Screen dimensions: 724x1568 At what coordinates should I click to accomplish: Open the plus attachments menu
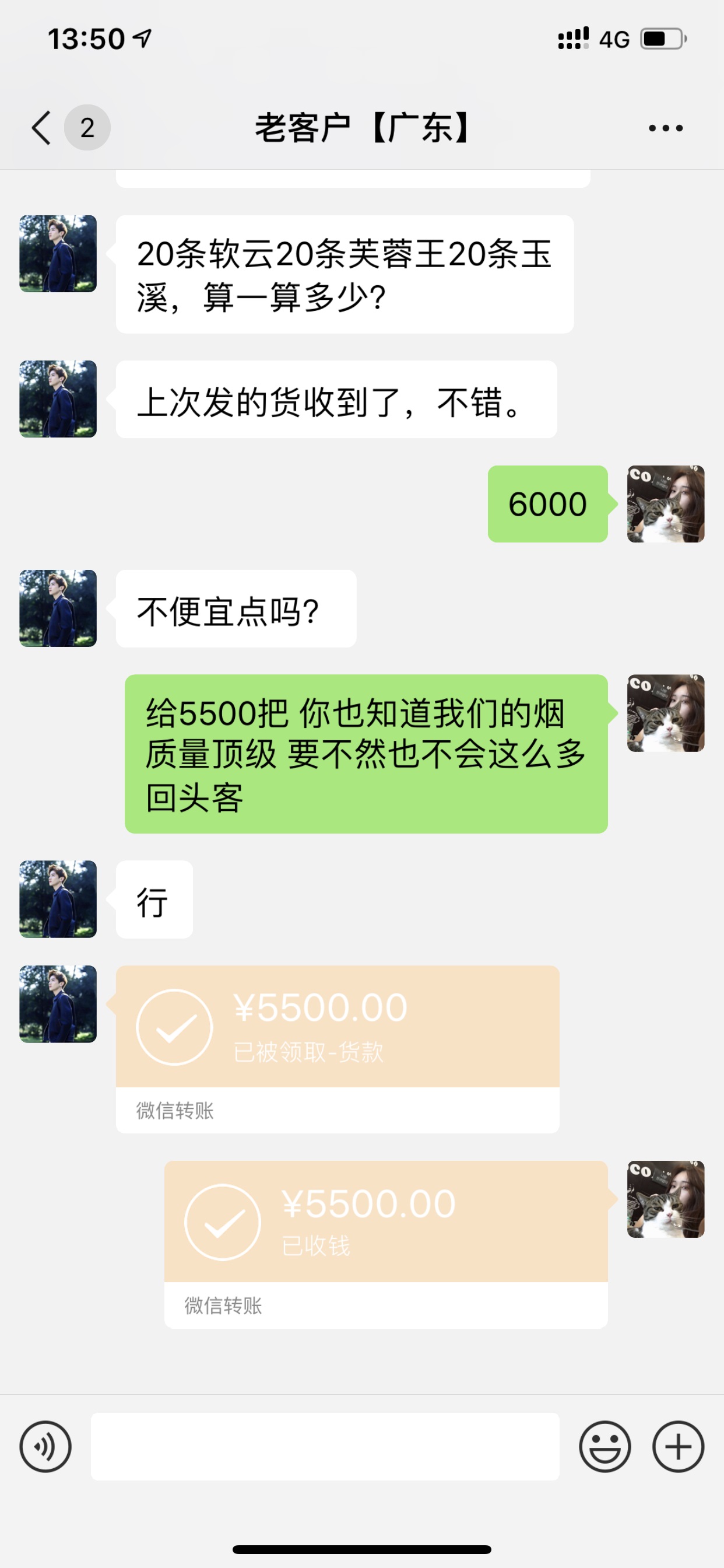pyautogui.click(x=679, y=1446)
